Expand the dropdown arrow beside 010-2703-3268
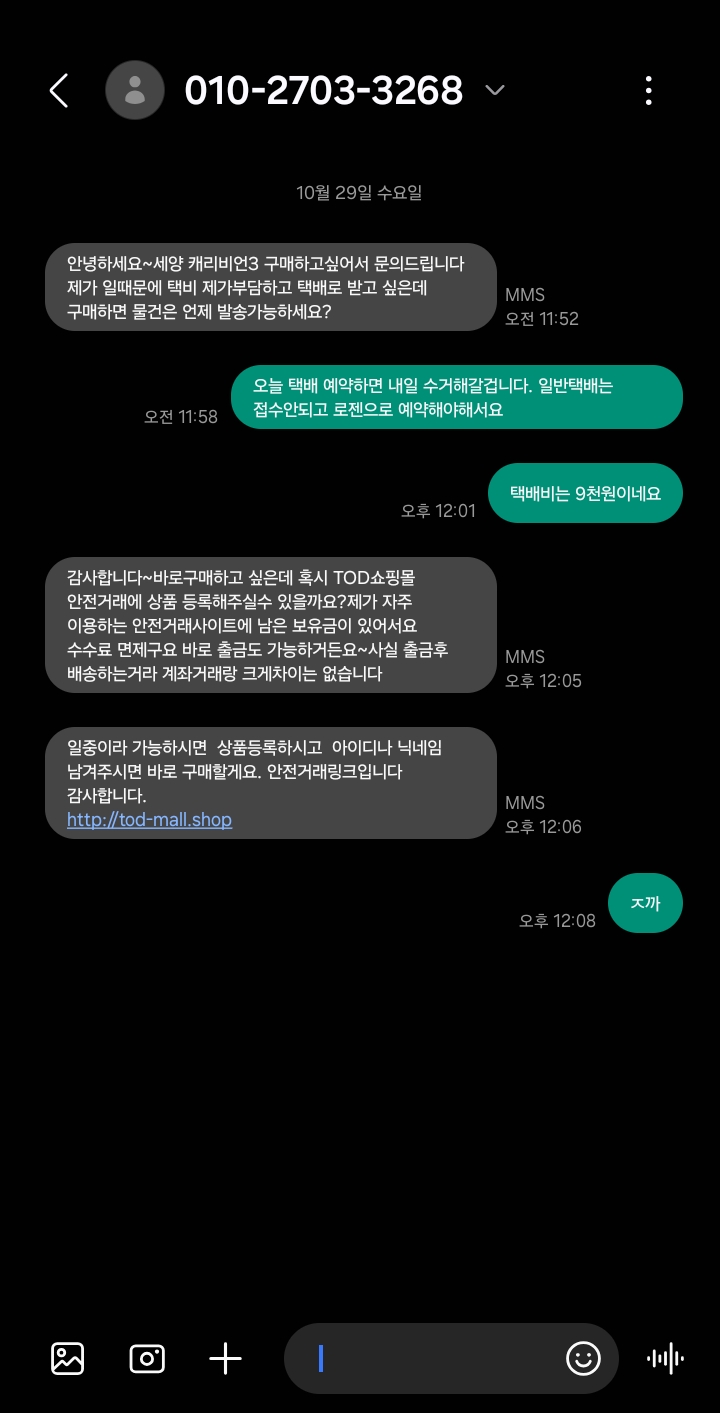 click(x=494, y=91)
